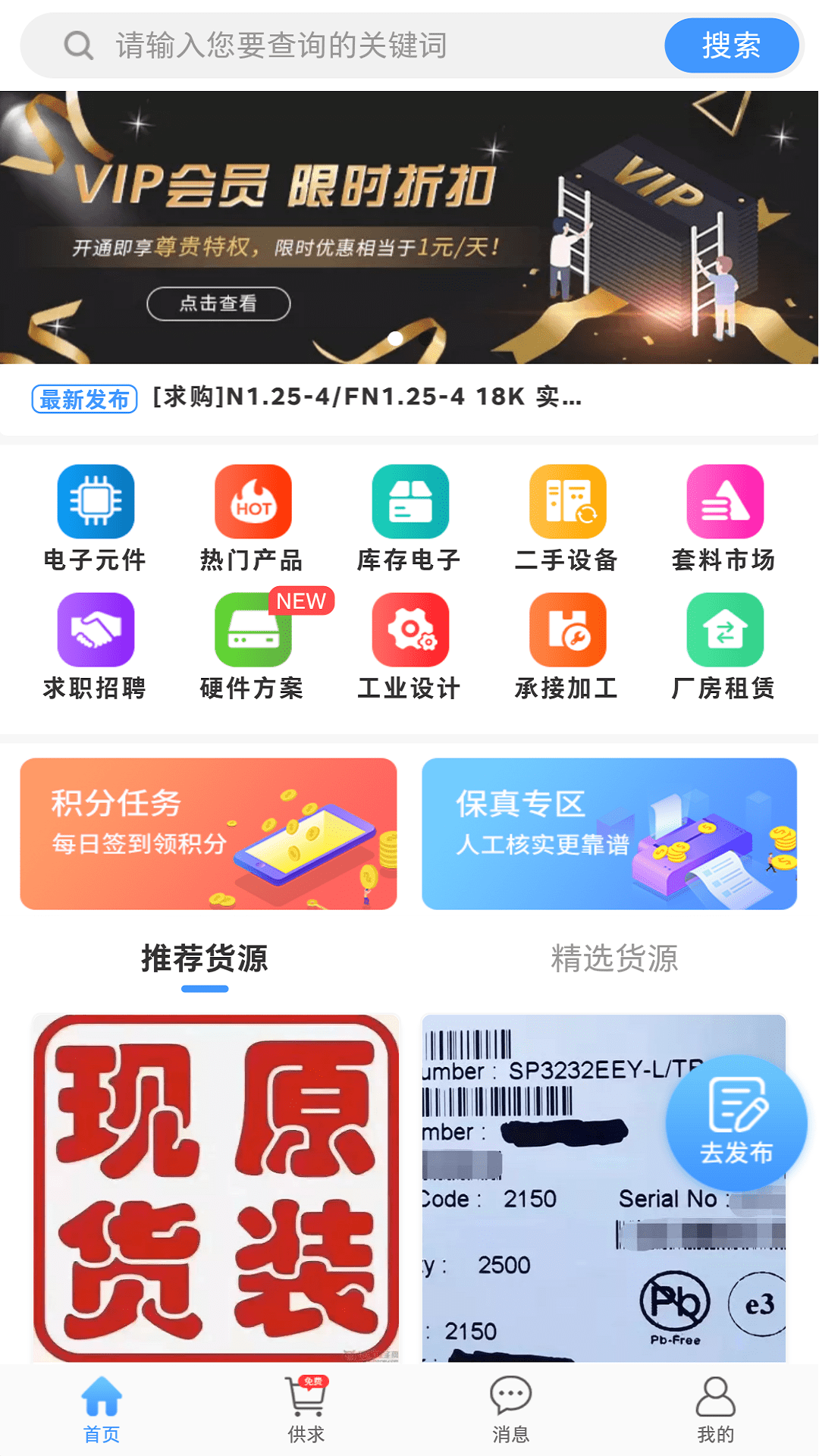Open the 最新发布 latest posting announcement

(83, 400)
